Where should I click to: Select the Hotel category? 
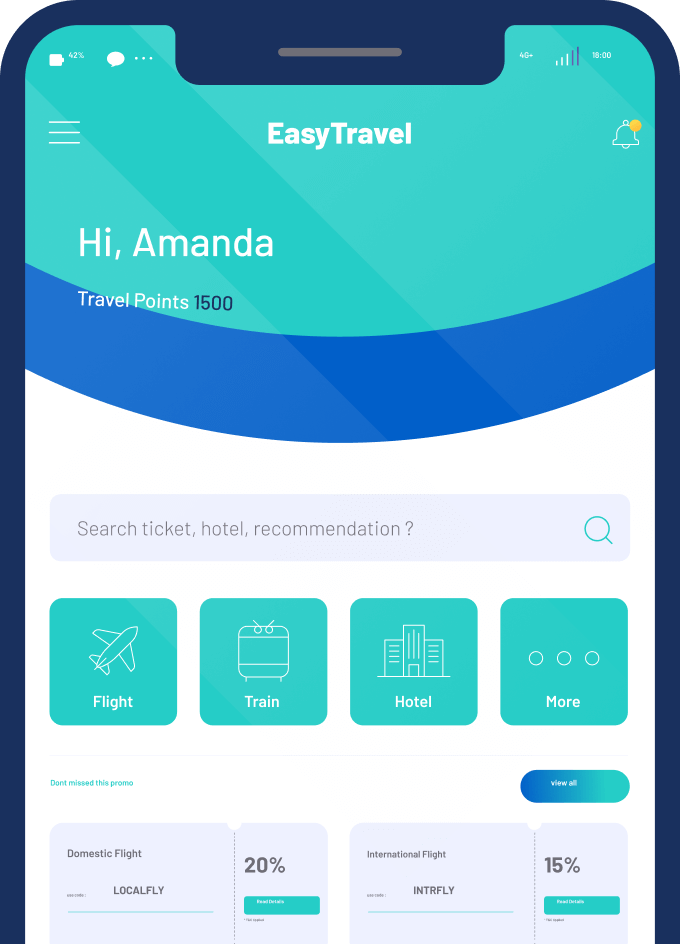point(413,661)
